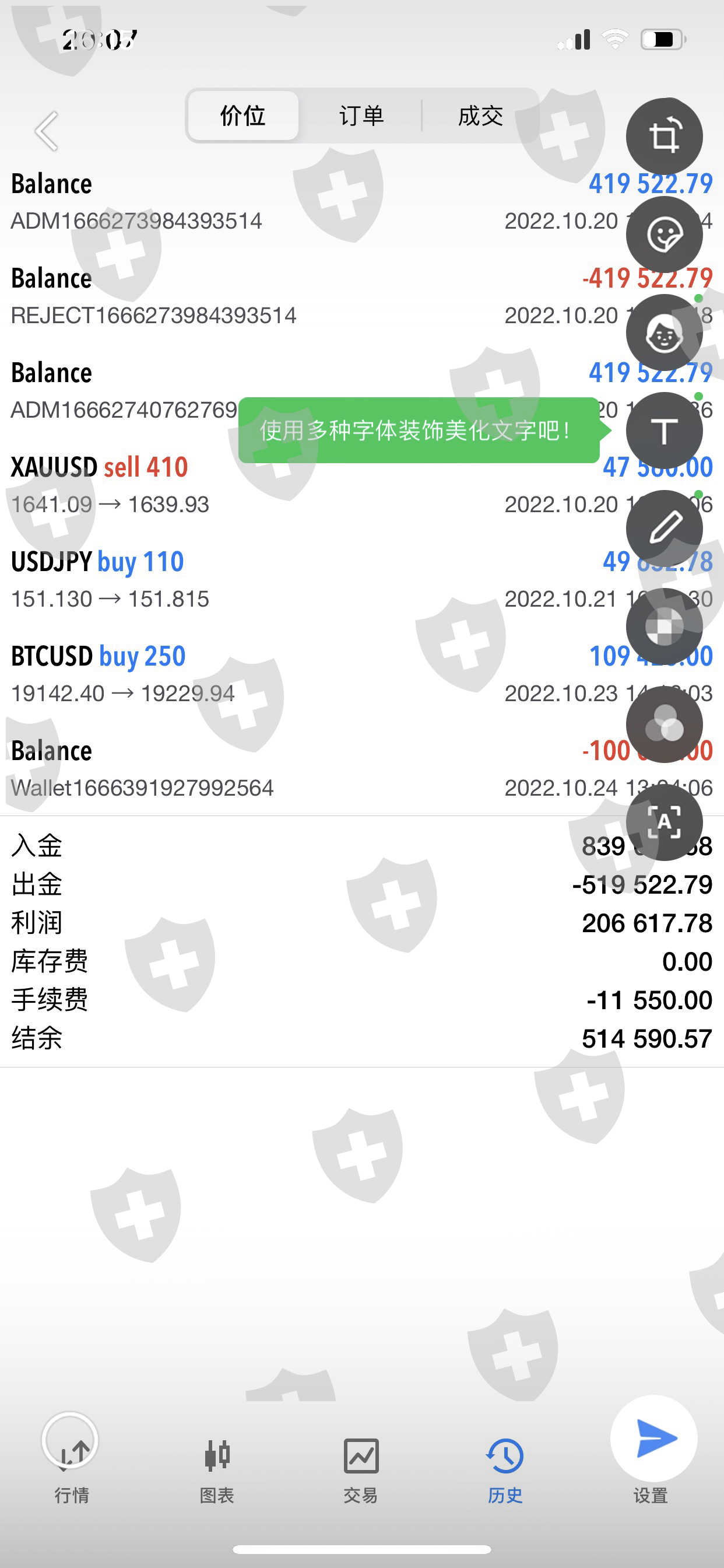
Task: Start text recognition on the image
Action: (664, 822)
